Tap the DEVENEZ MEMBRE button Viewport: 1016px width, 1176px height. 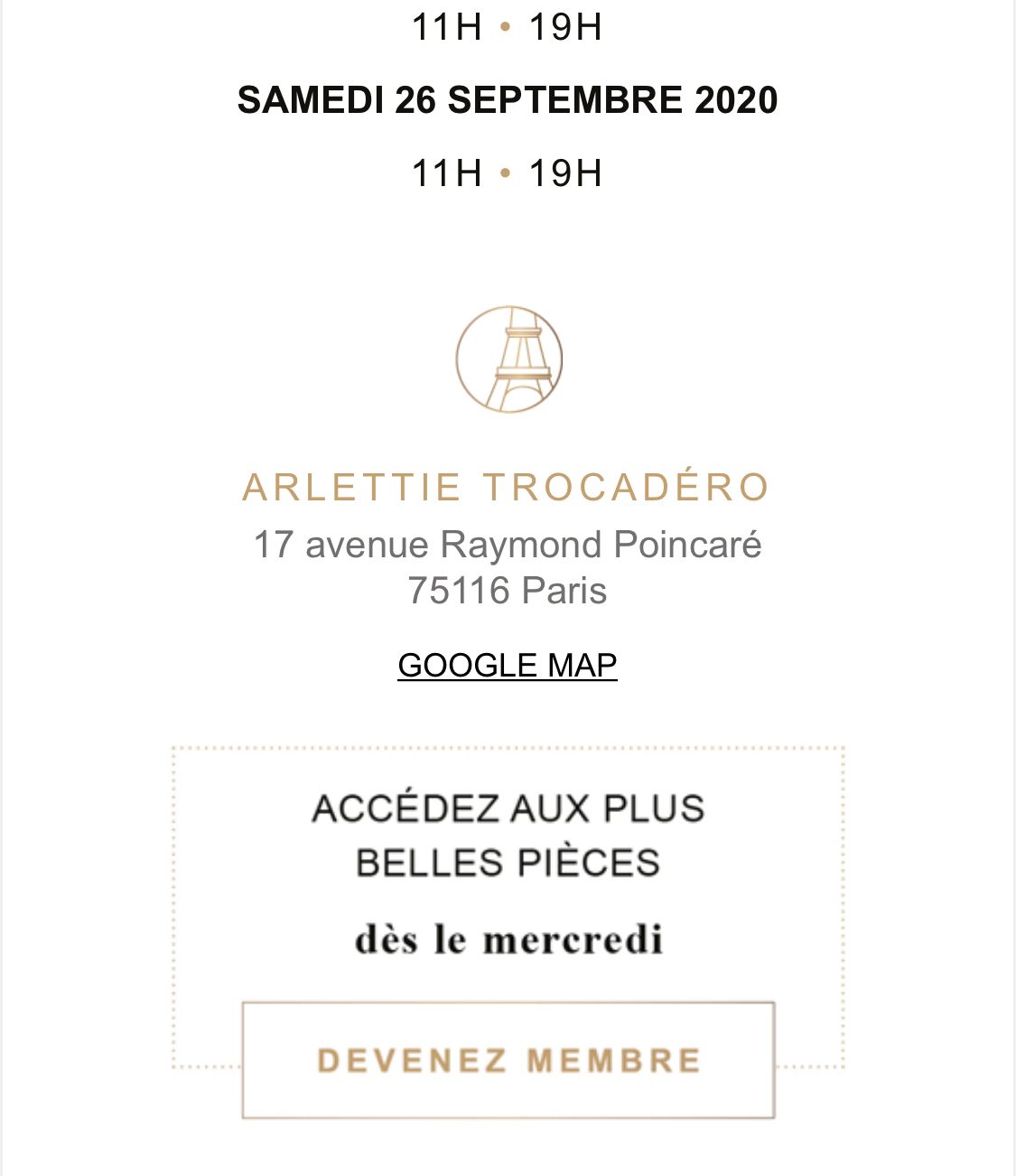click(x=508, y=1060)
